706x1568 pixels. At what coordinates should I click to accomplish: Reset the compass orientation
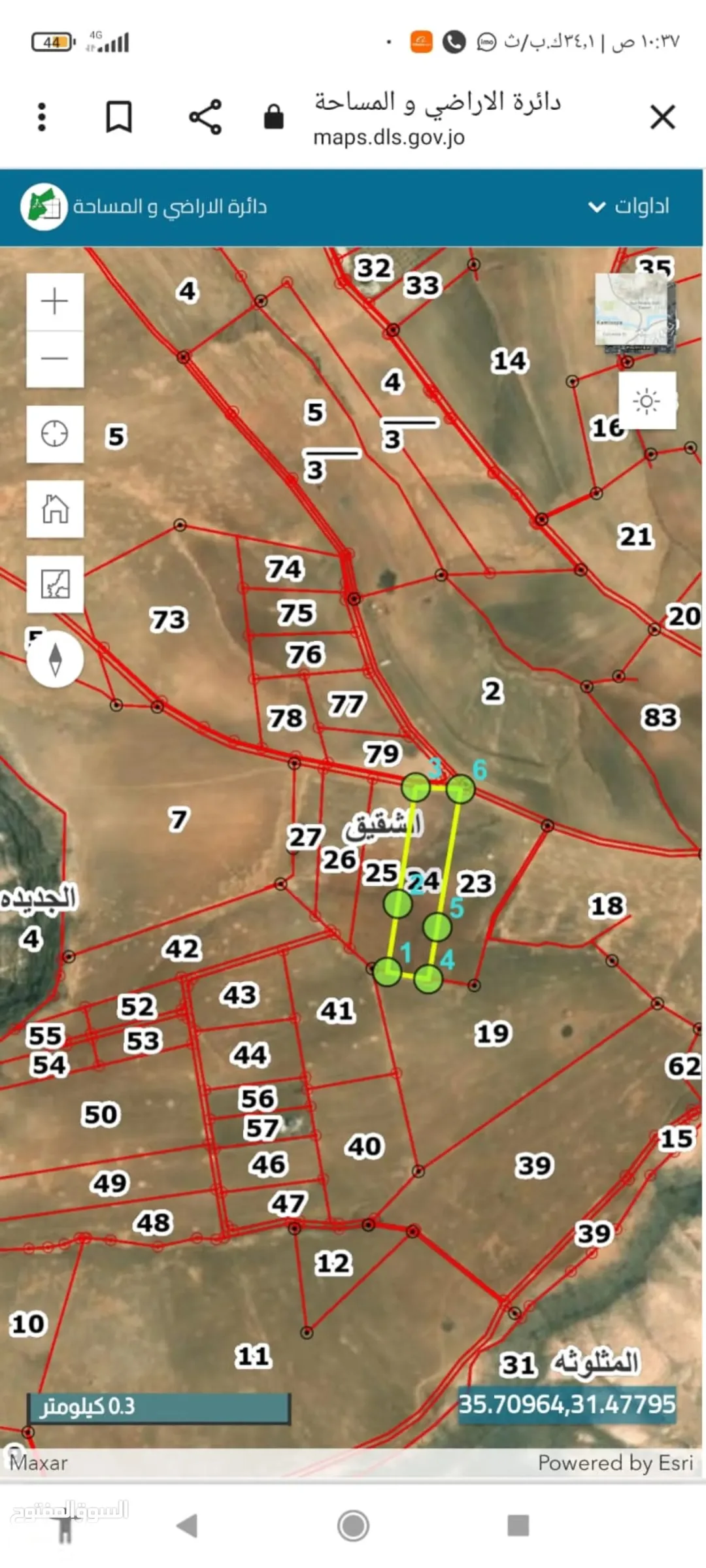[x=56, y=659]
